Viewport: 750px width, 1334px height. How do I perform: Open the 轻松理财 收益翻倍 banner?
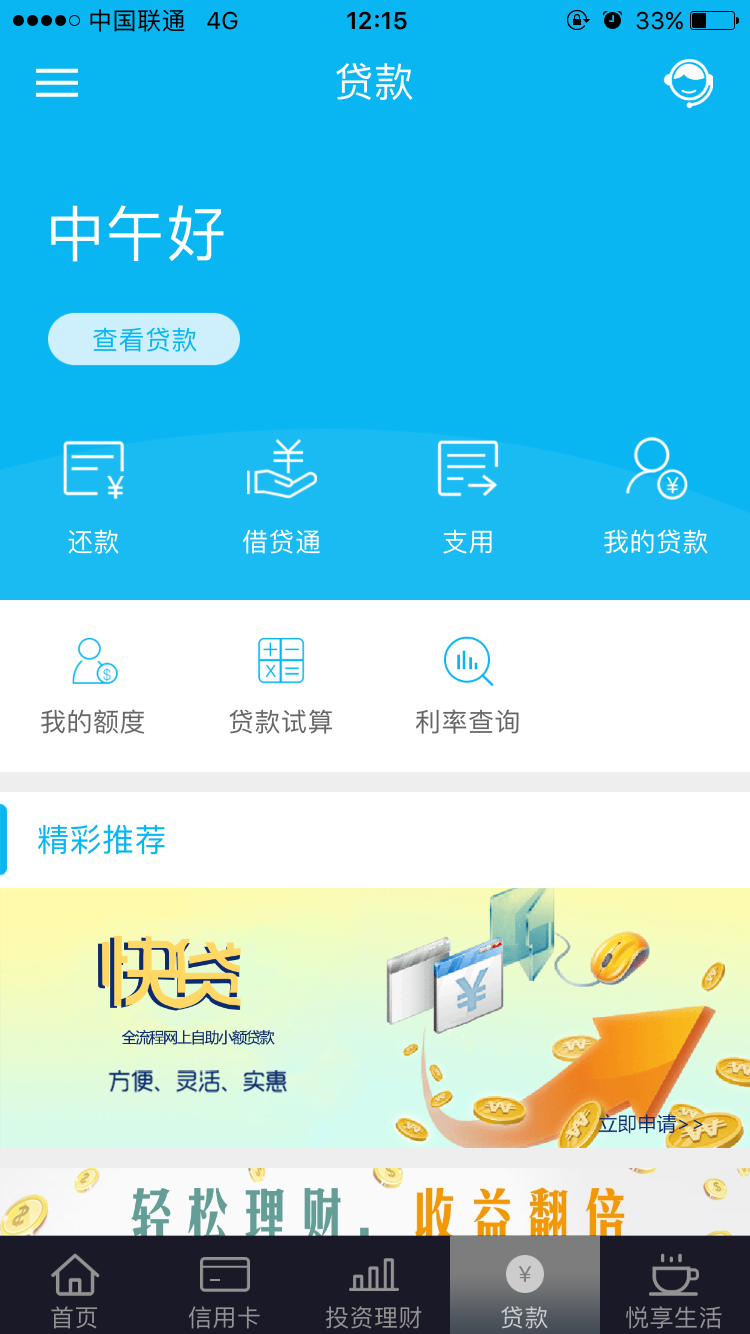[x=375, y=1203]
